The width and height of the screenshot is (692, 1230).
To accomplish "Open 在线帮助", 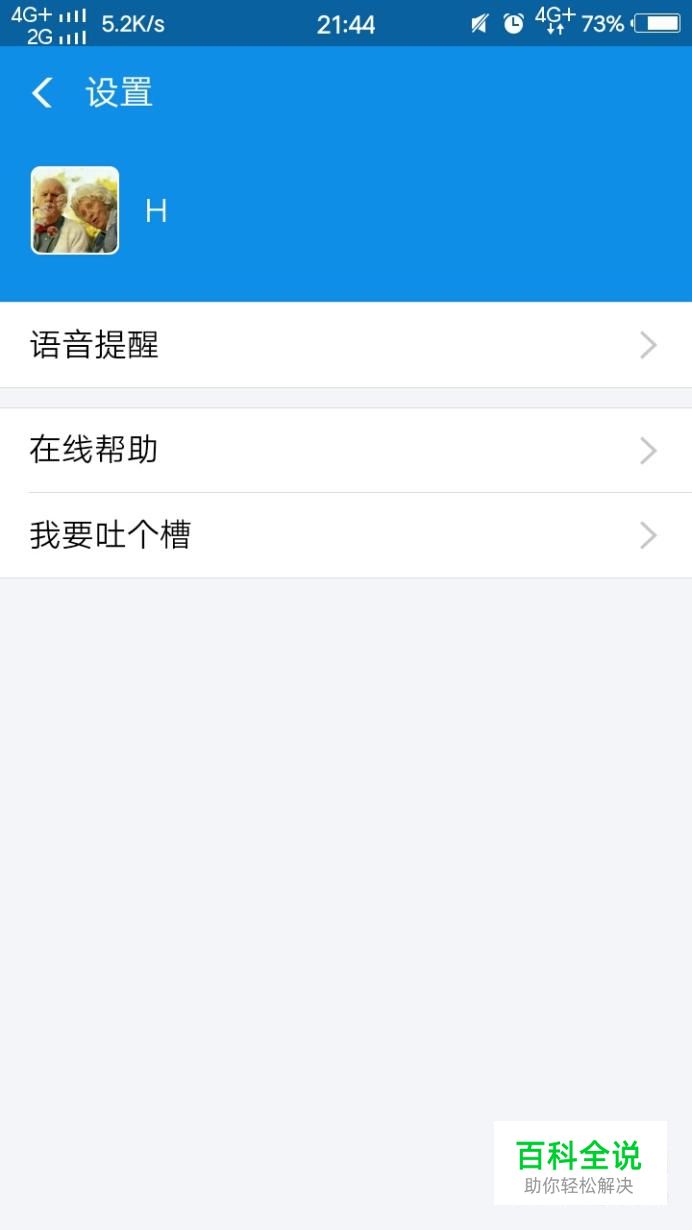I will pyautogui.click(x=345, y=450).
